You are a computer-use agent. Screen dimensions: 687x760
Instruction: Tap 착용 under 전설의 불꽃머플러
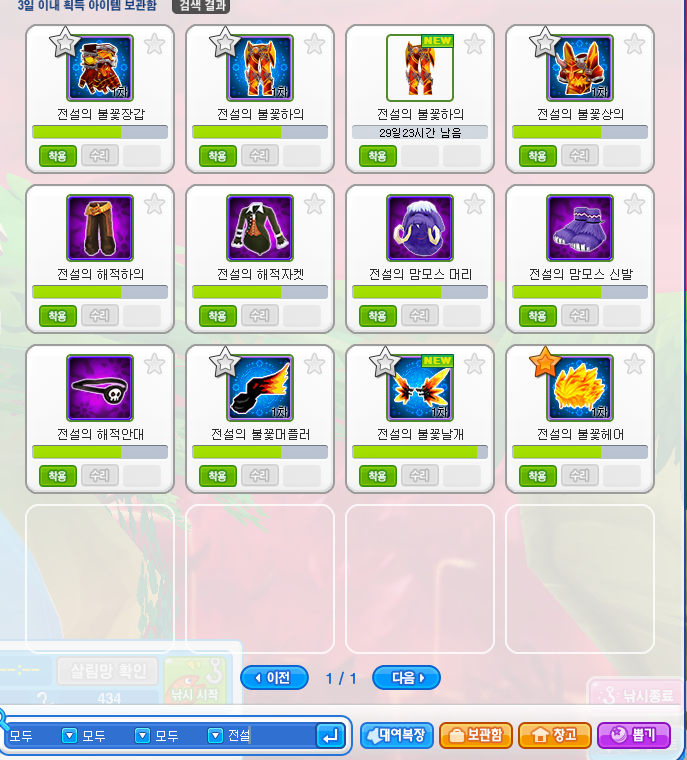pyautogui.click(x=218, y=476)
